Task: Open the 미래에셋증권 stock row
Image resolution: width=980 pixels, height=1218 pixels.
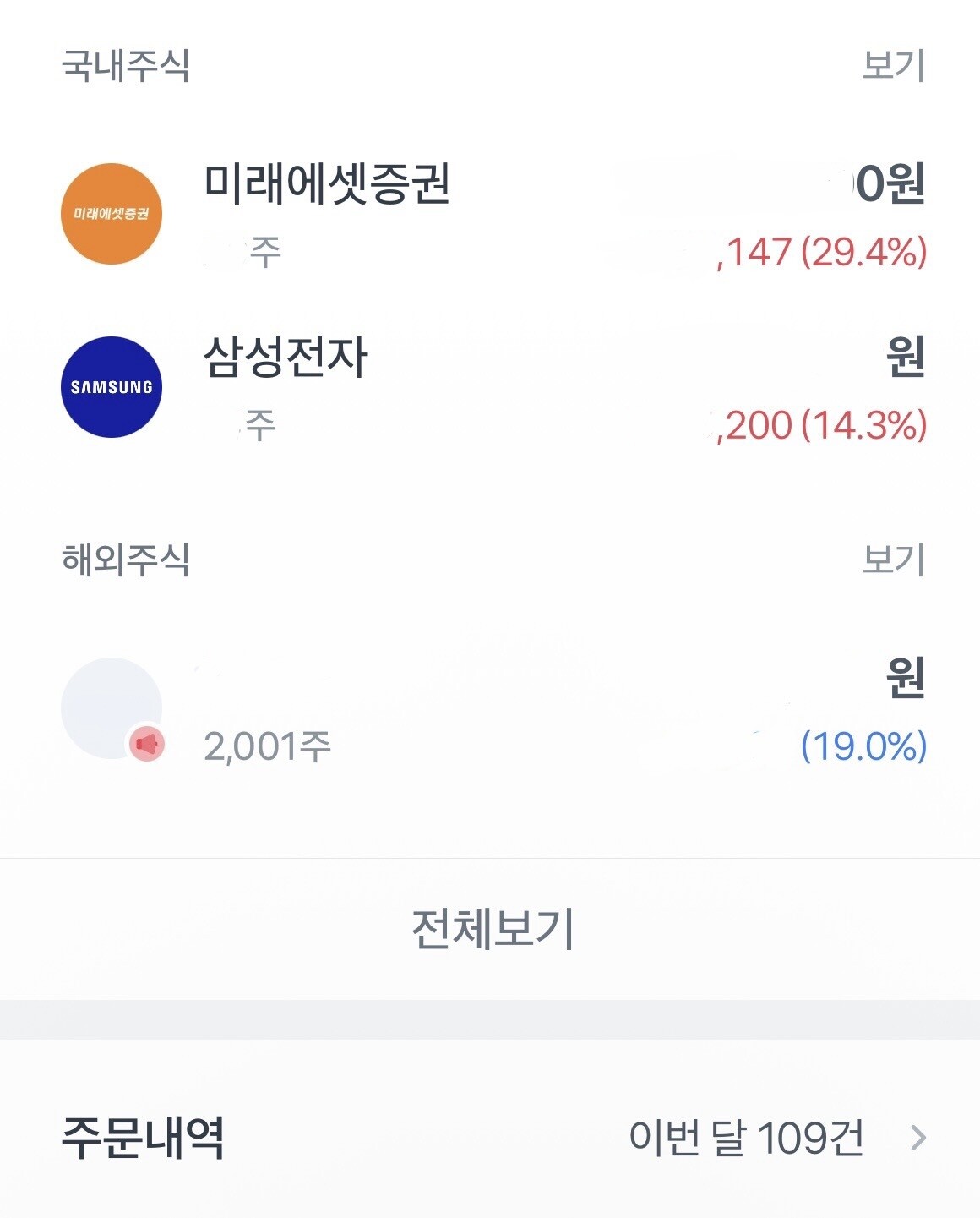Action: [x=490, y=215]
